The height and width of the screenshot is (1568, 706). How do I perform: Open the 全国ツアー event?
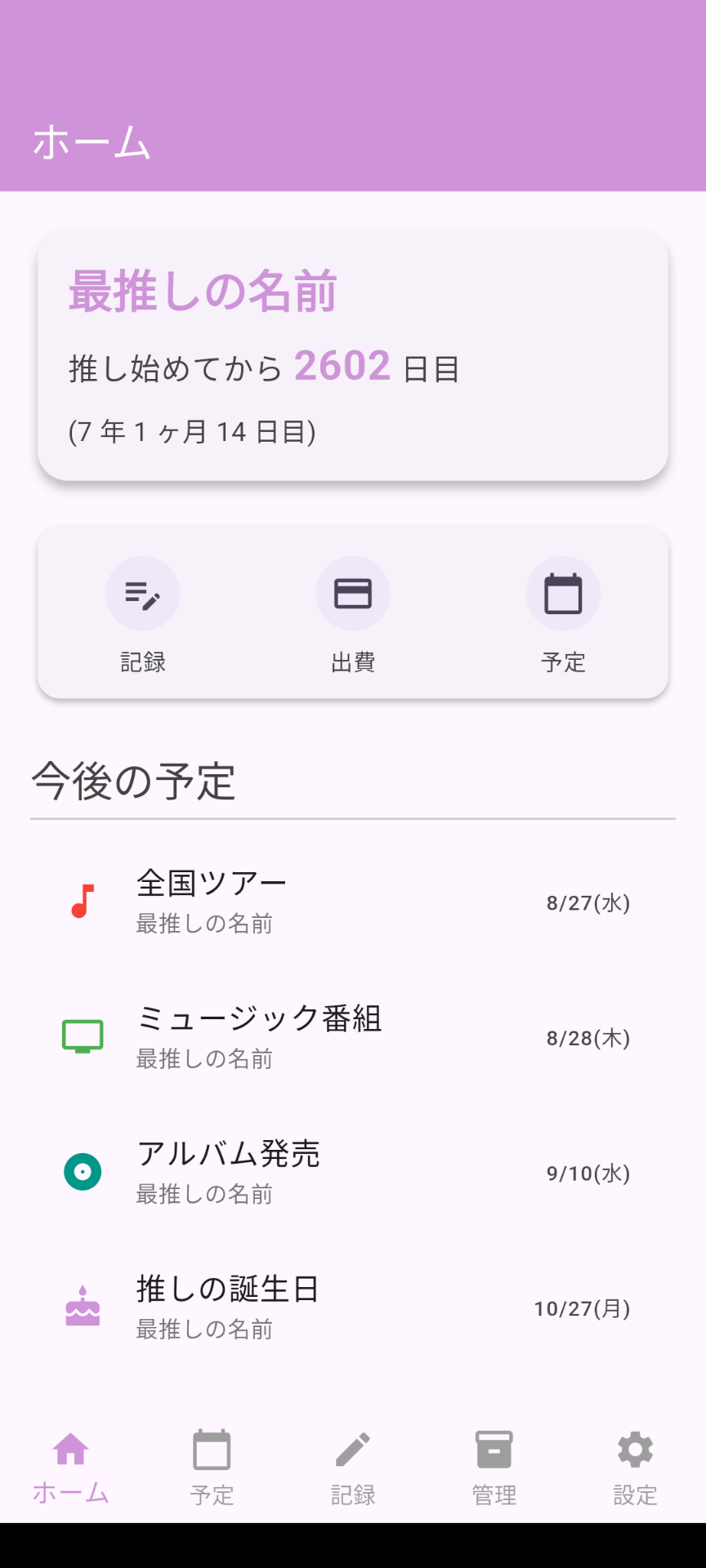351,902
